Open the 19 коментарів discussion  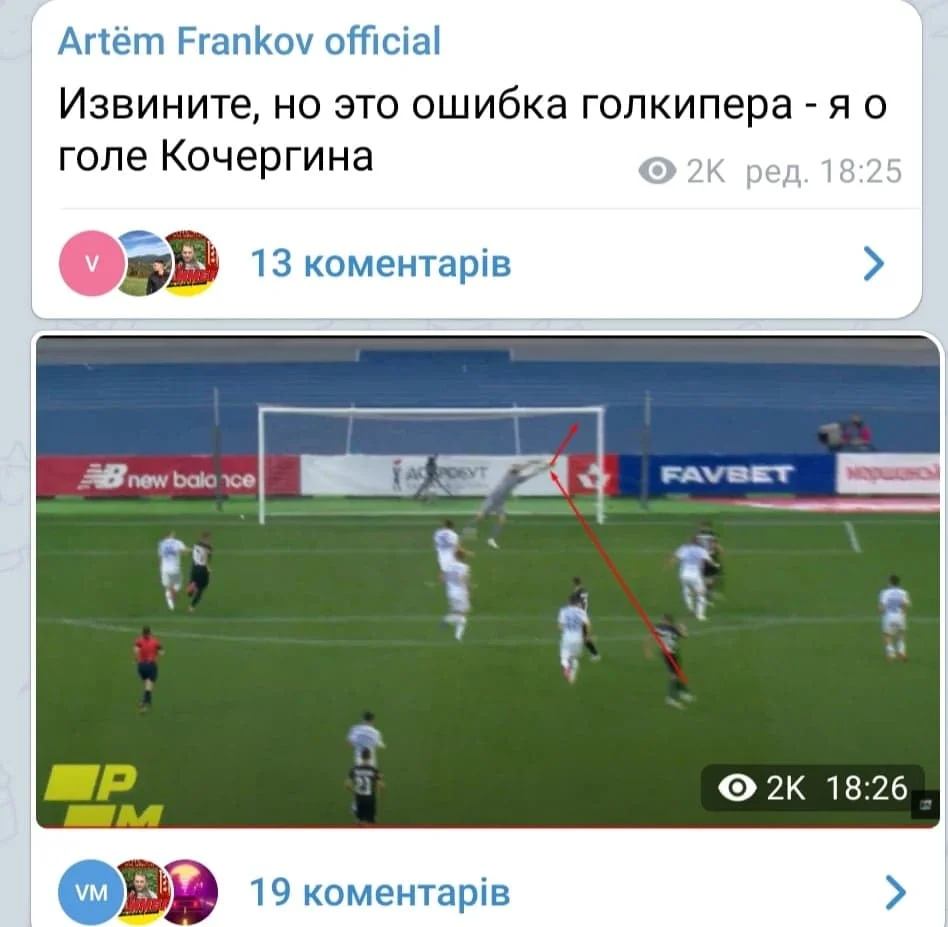(x=378, y=891)
